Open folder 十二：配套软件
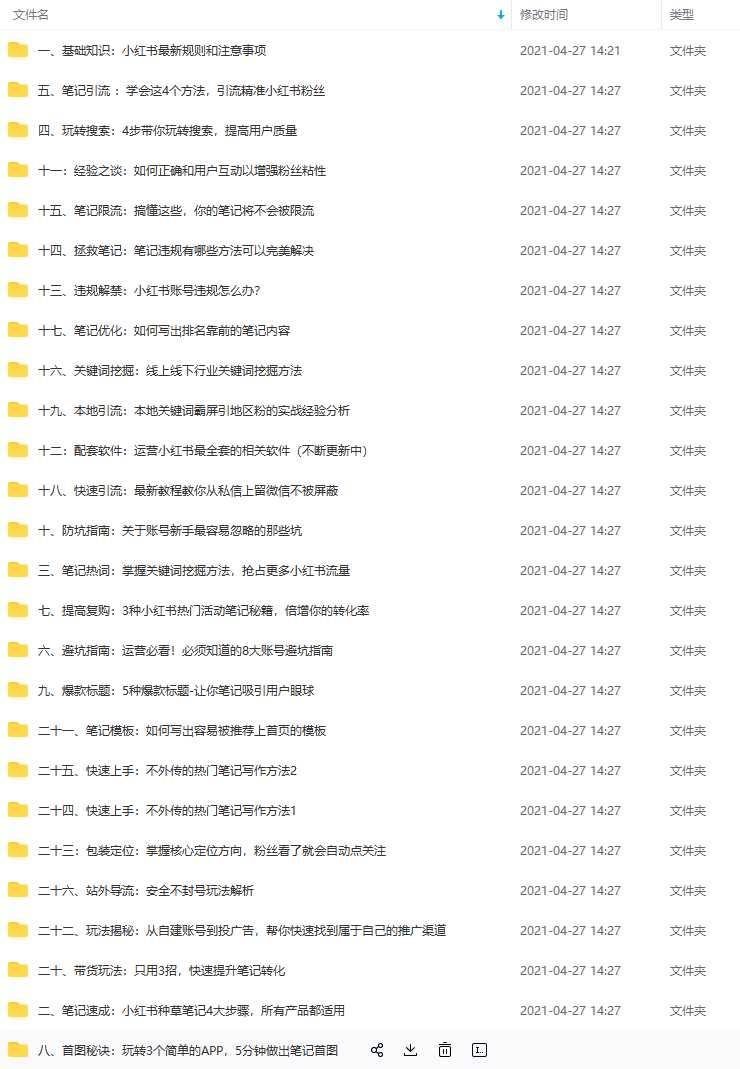The image size is (740, 1069). (202, 450)
